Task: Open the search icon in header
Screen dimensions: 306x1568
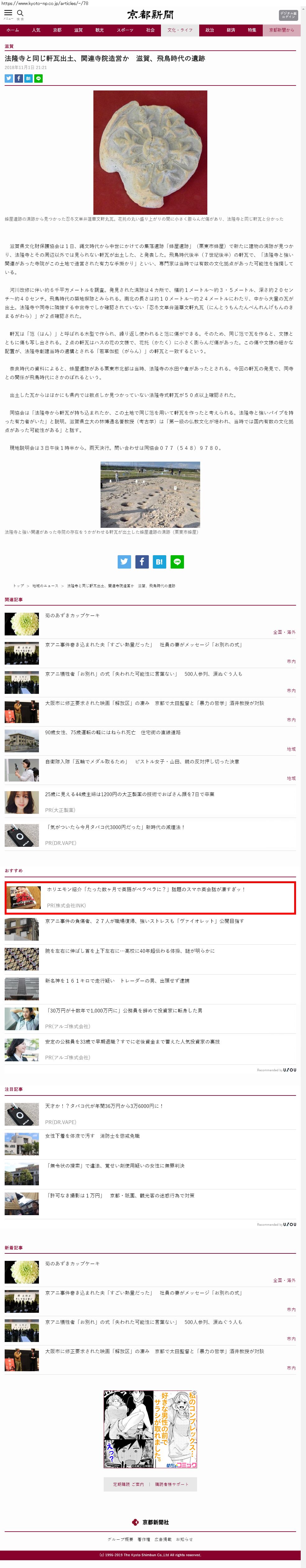Action: [20, 13]
